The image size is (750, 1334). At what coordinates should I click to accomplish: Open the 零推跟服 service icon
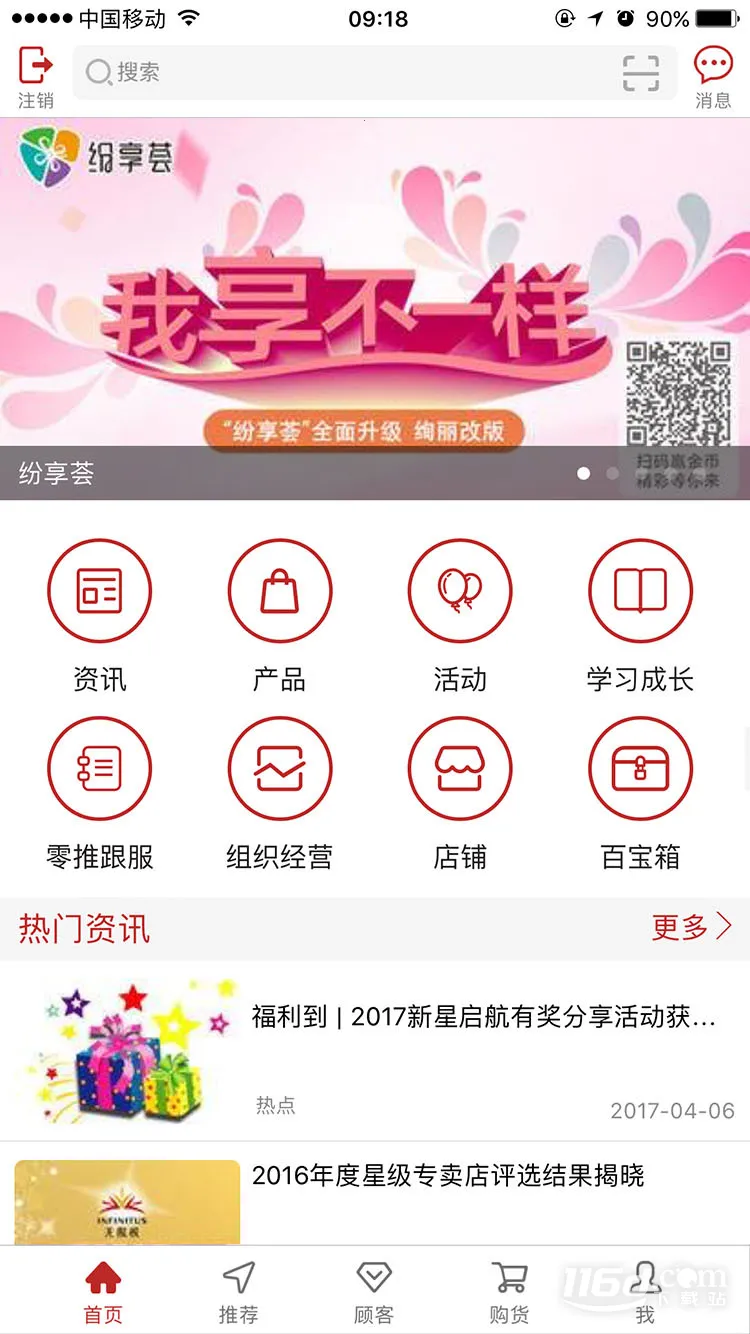(x=100, y=768)
